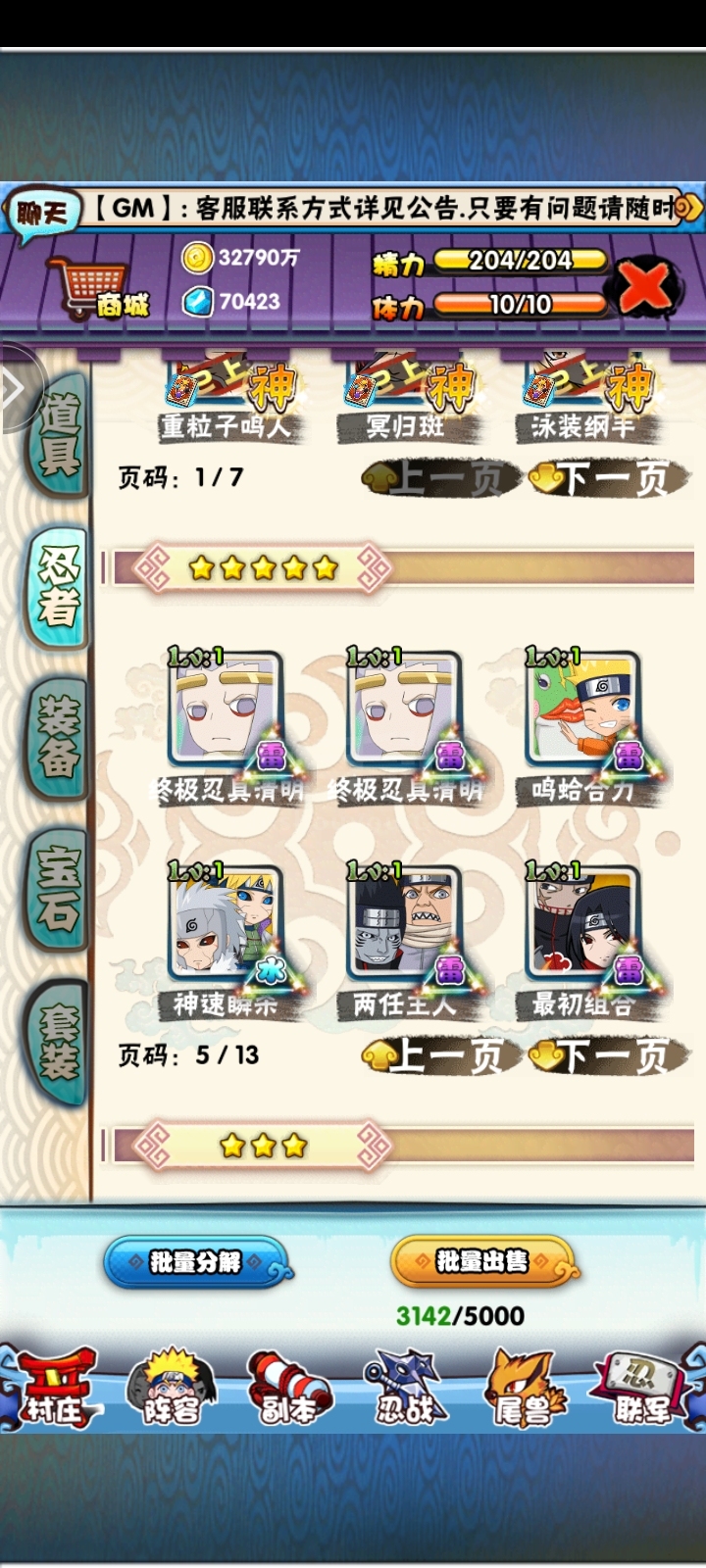Switch to the 套装 tab
This screenshot has height=1568, width=706.
[59, 1044]
